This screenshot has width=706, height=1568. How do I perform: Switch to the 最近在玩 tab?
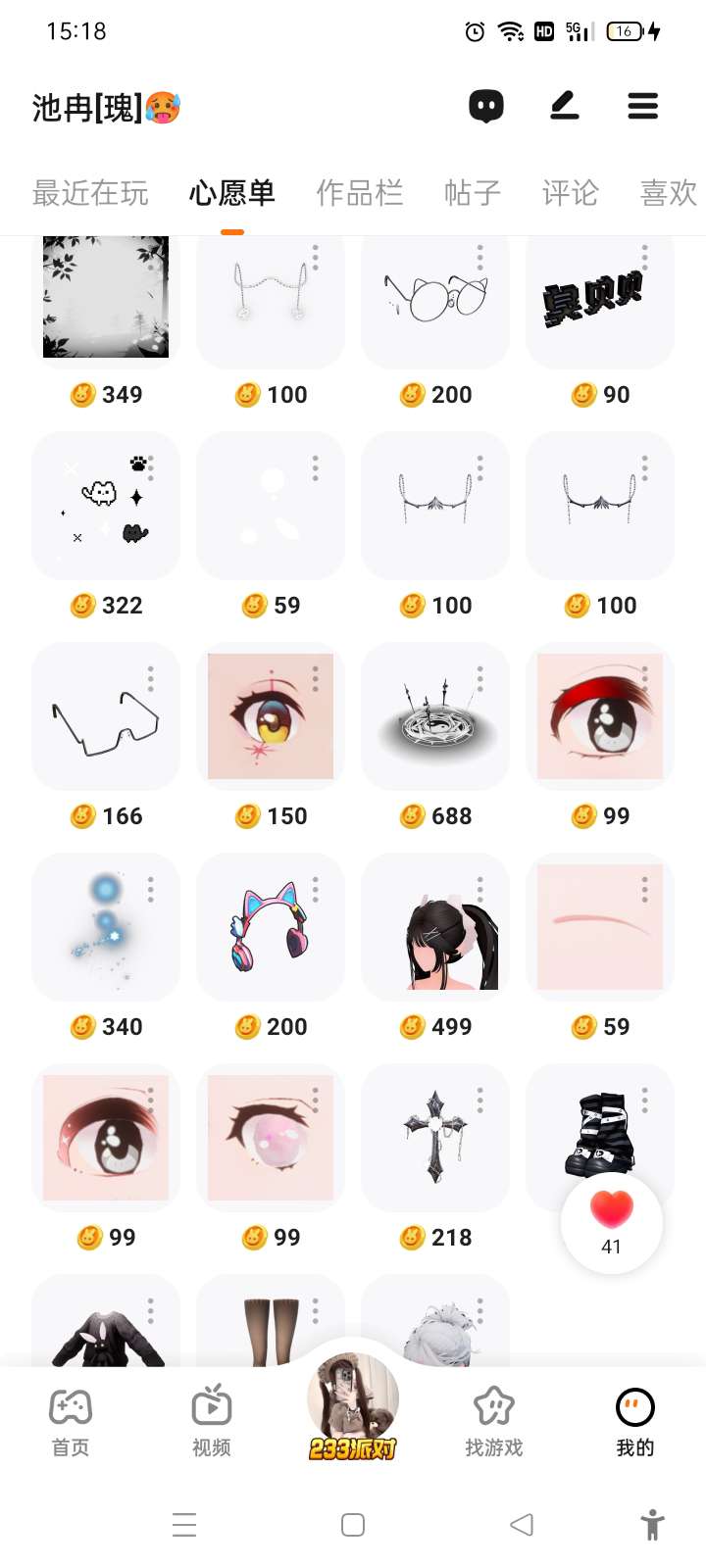point(90,193)
